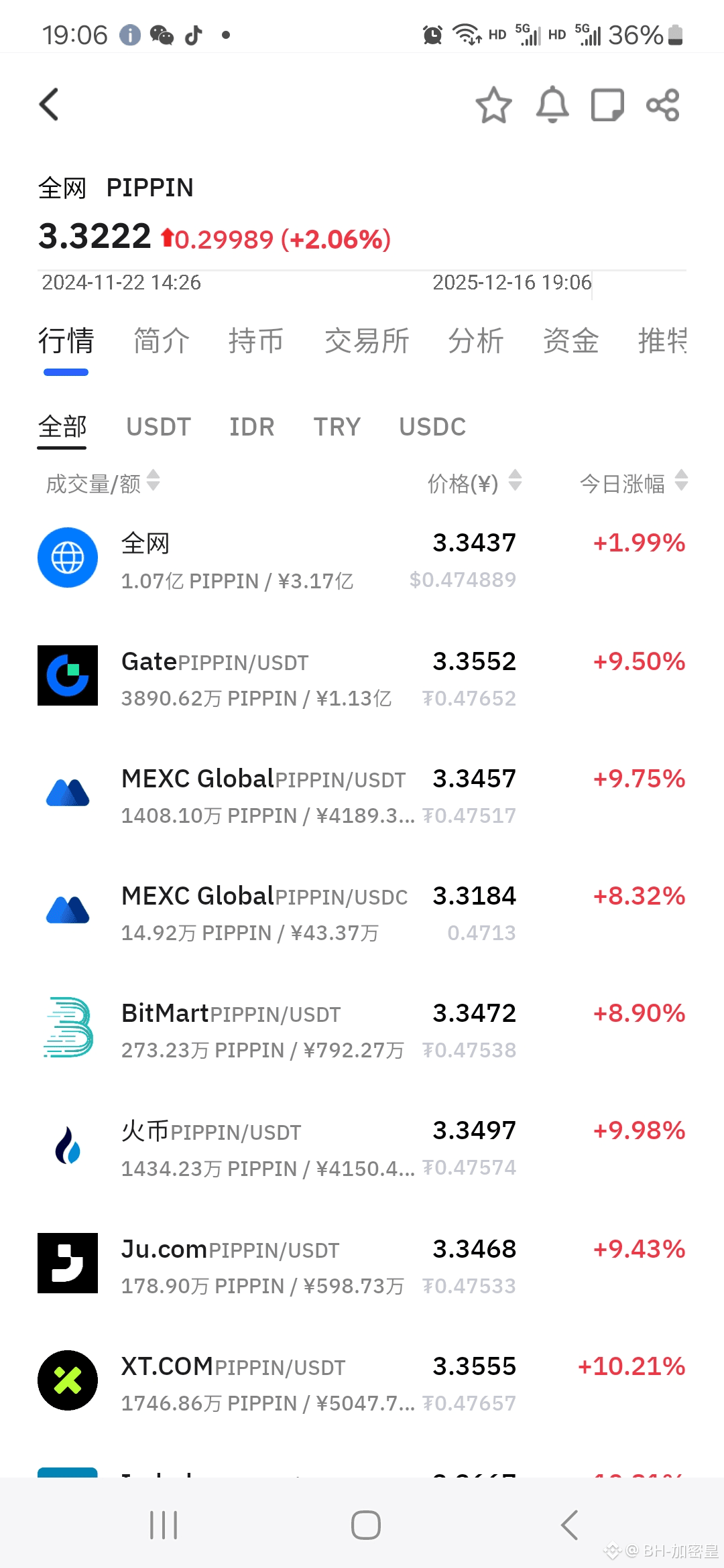
Task: Open the 火币 PIPPIN/USDT row
Action: [x=362, y=1147]
